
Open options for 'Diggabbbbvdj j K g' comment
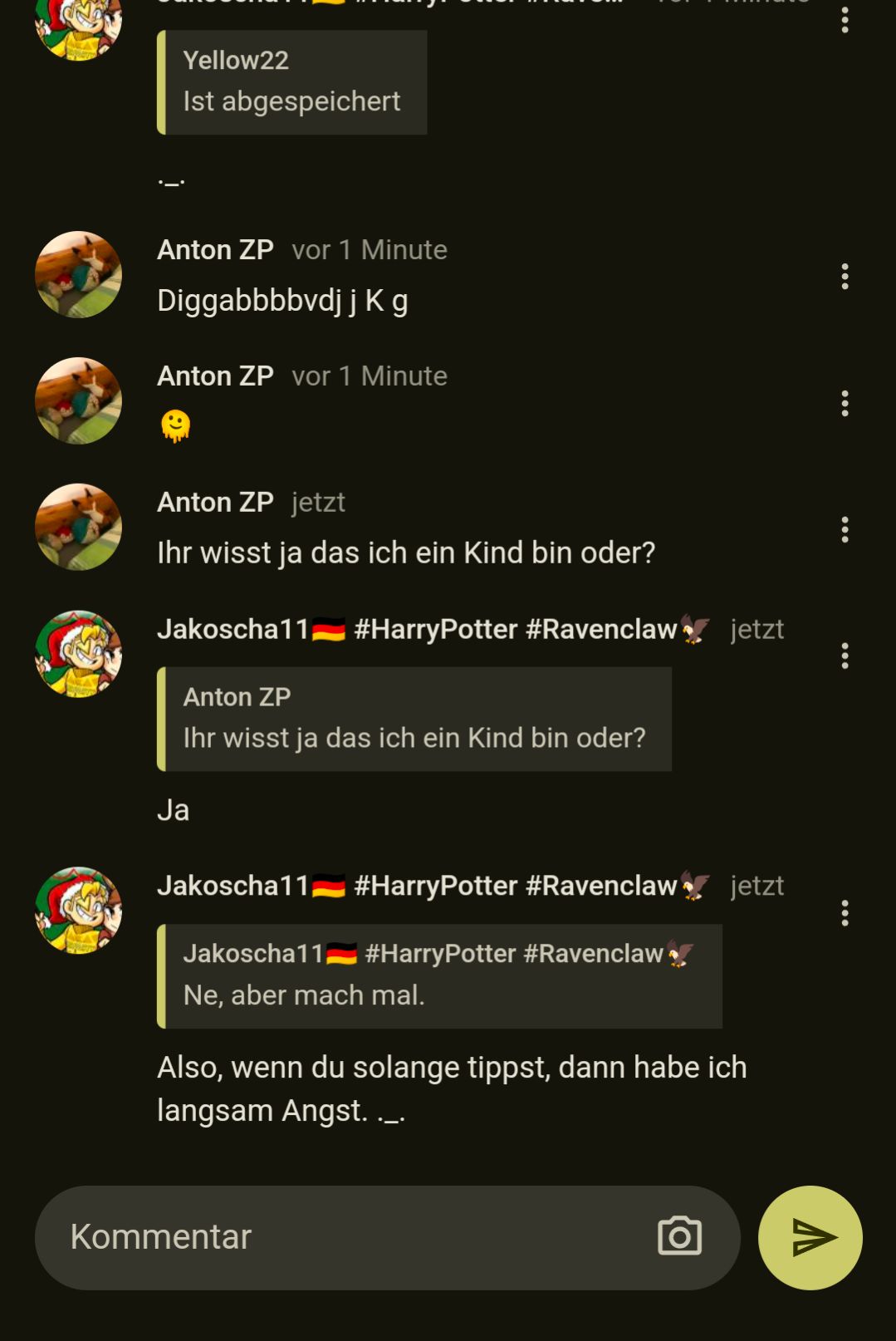pos(845,277)
